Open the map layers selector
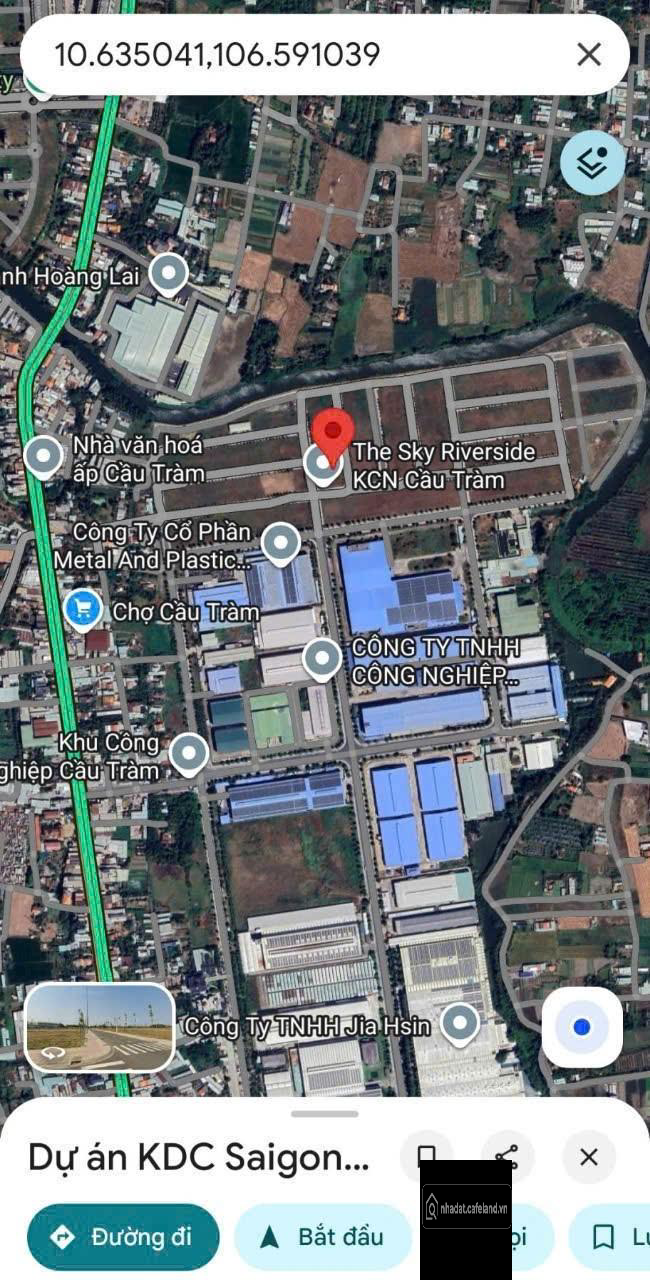 pos(592,163)
